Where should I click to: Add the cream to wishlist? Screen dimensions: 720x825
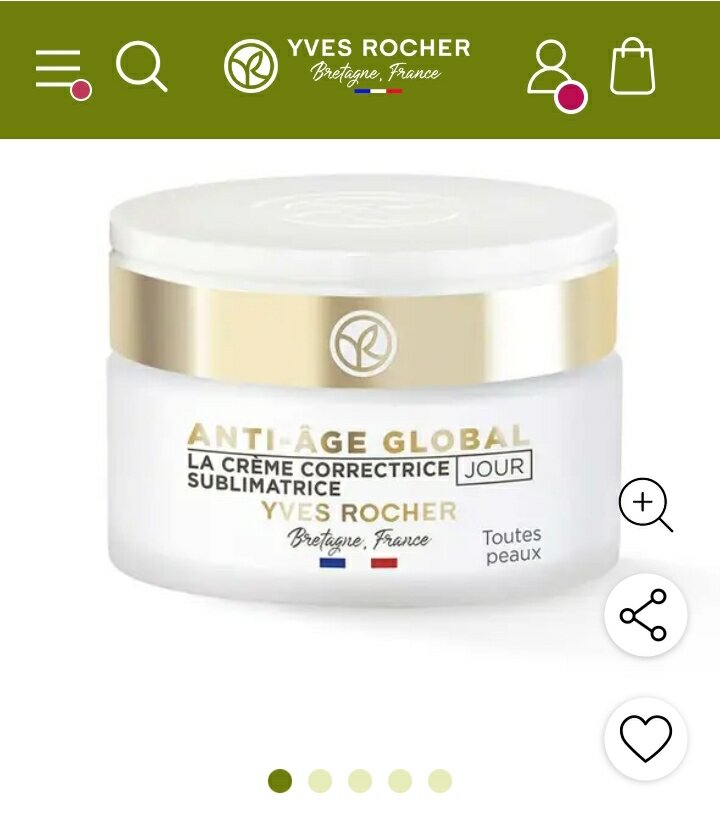pos(645,739)
